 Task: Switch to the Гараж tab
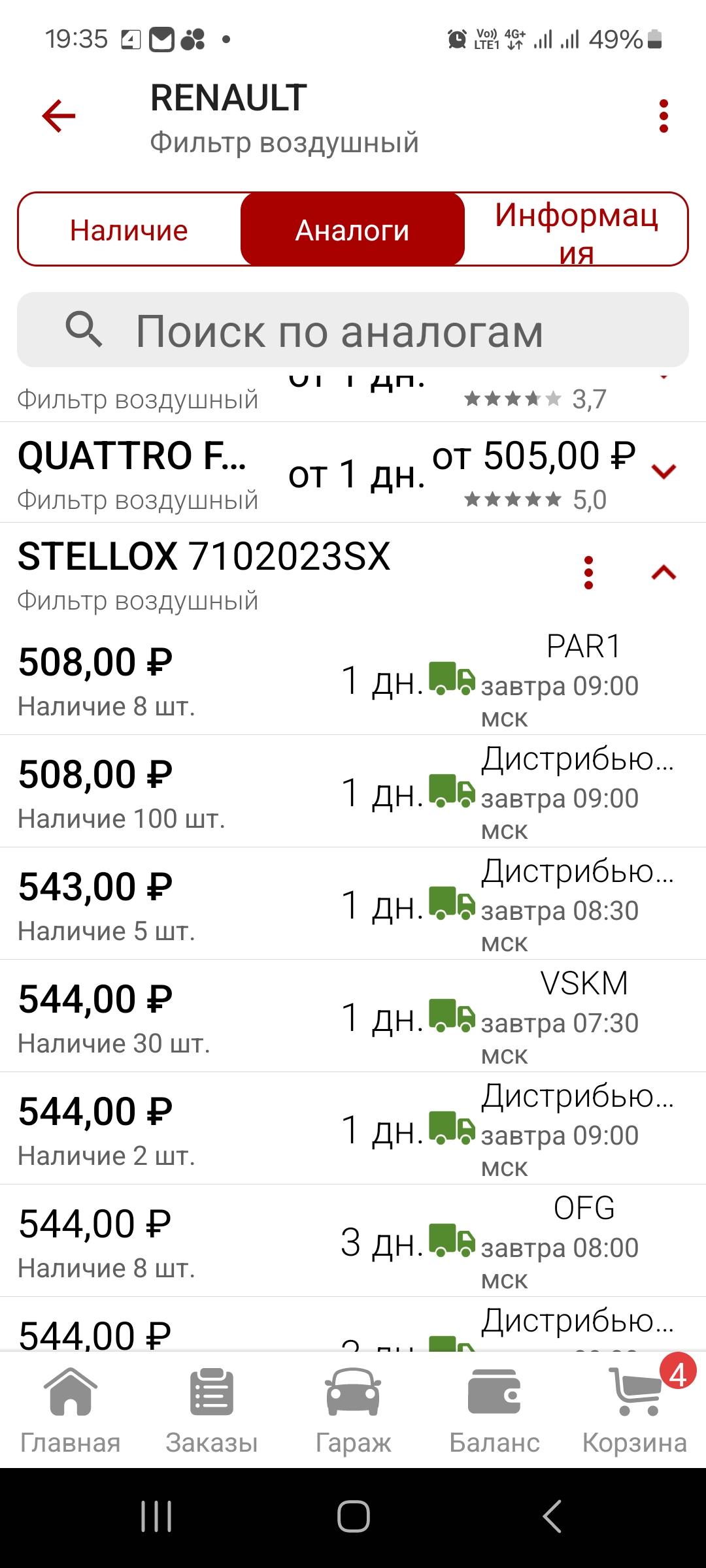(x=353, y=1410)
